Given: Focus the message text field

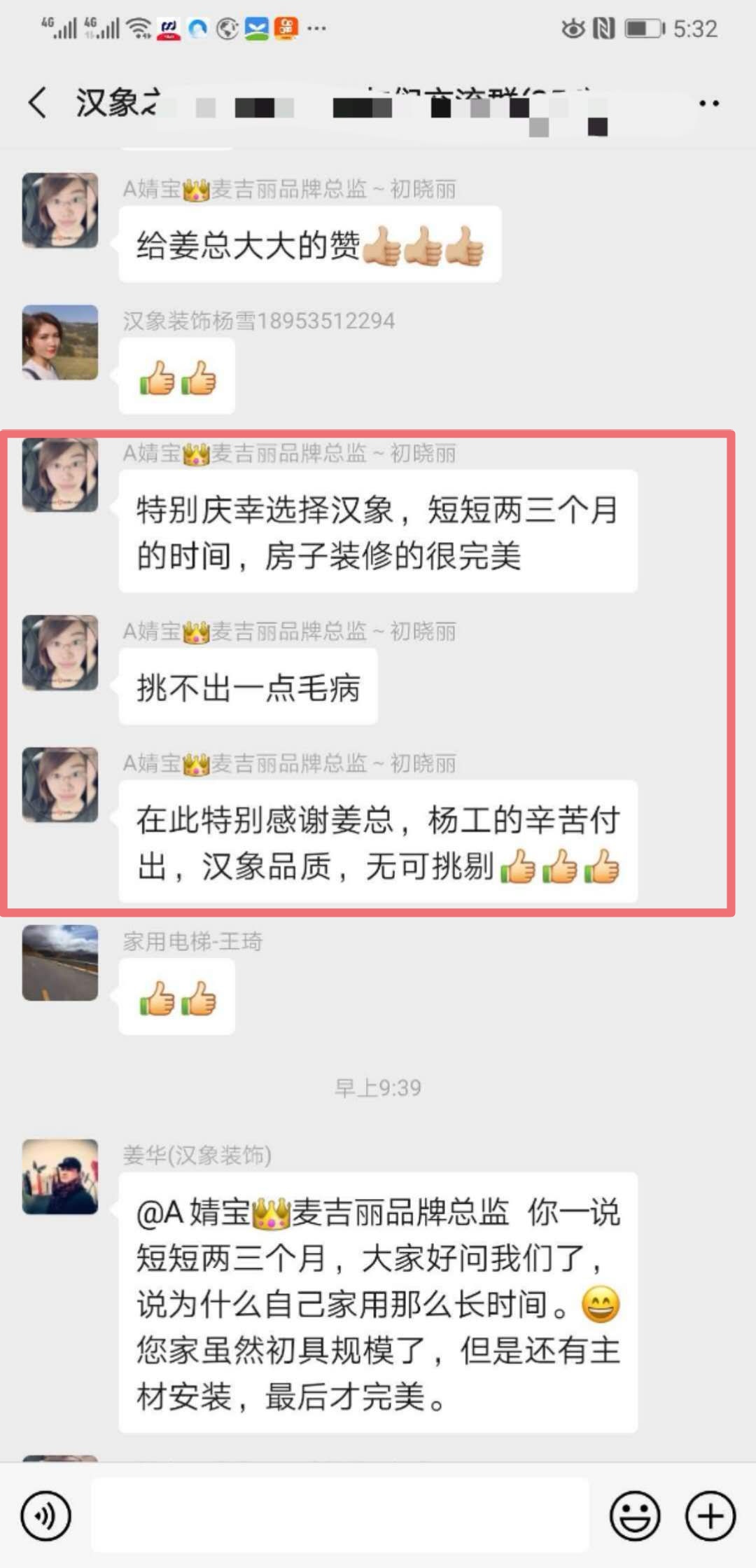Looking at the screenshot, I should [x=340, y=1515].
